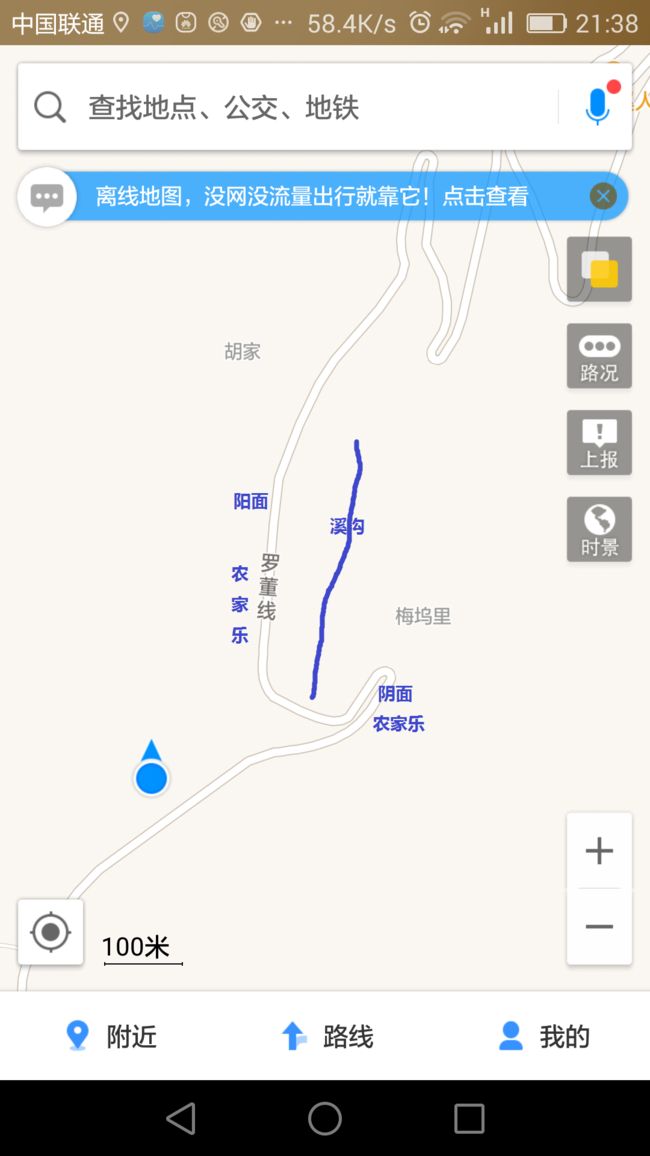Toggle the 路况 traffic overlay

tap(599, 356)
